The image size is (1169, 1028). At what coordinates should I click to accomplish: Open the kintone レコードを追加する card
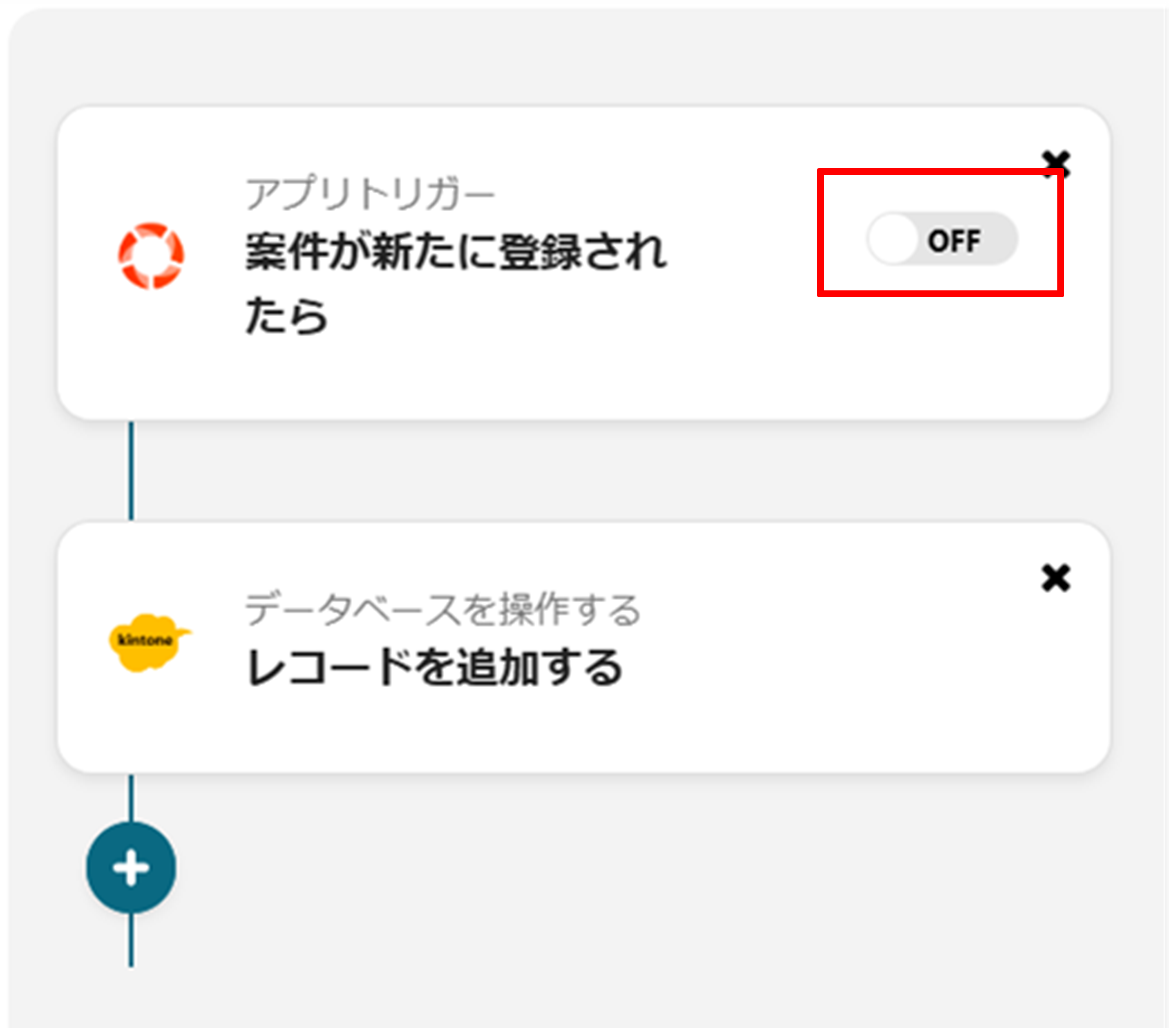coord(434,666)
